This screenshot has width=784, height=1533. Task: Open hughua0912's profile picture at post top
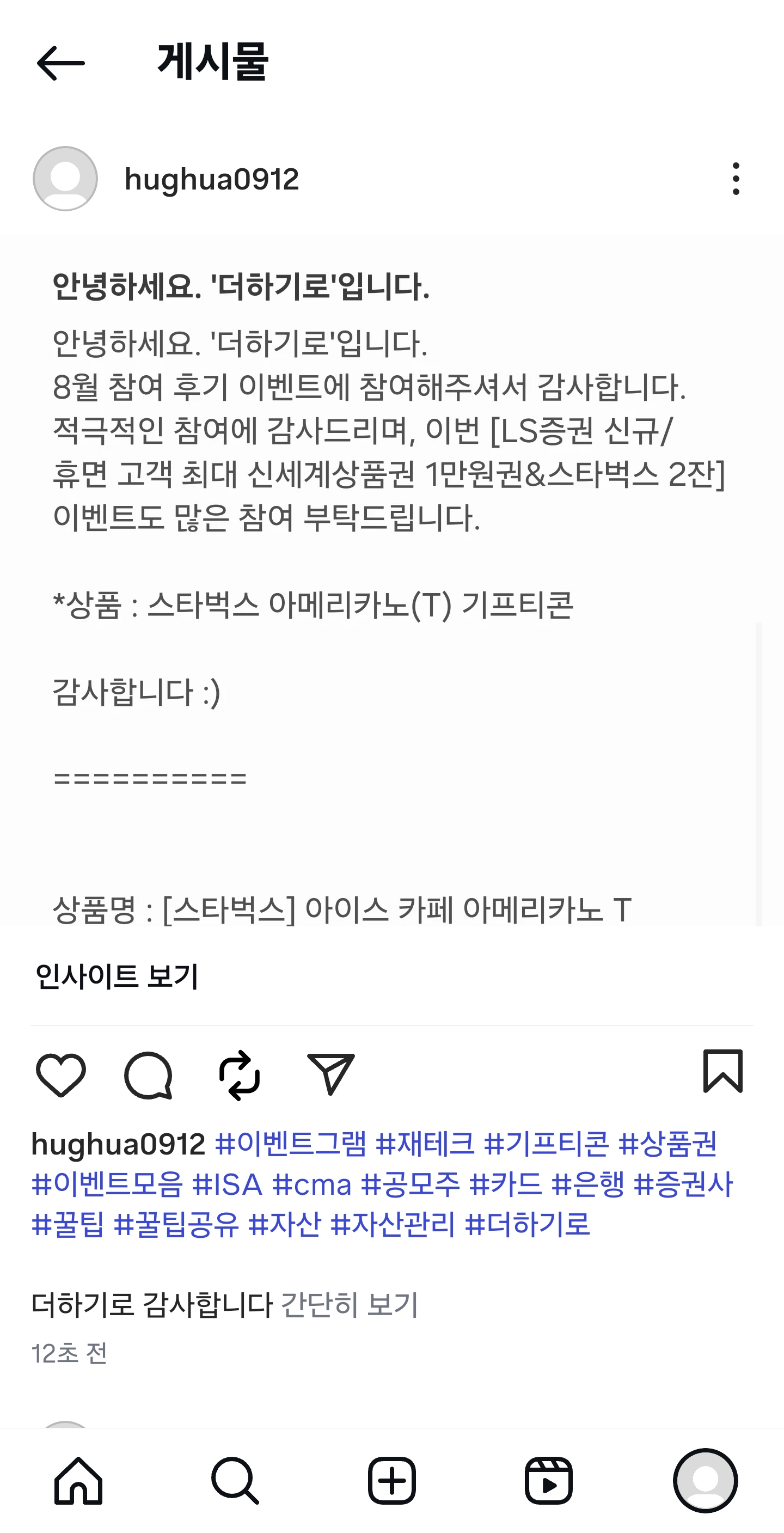(65, 179)
